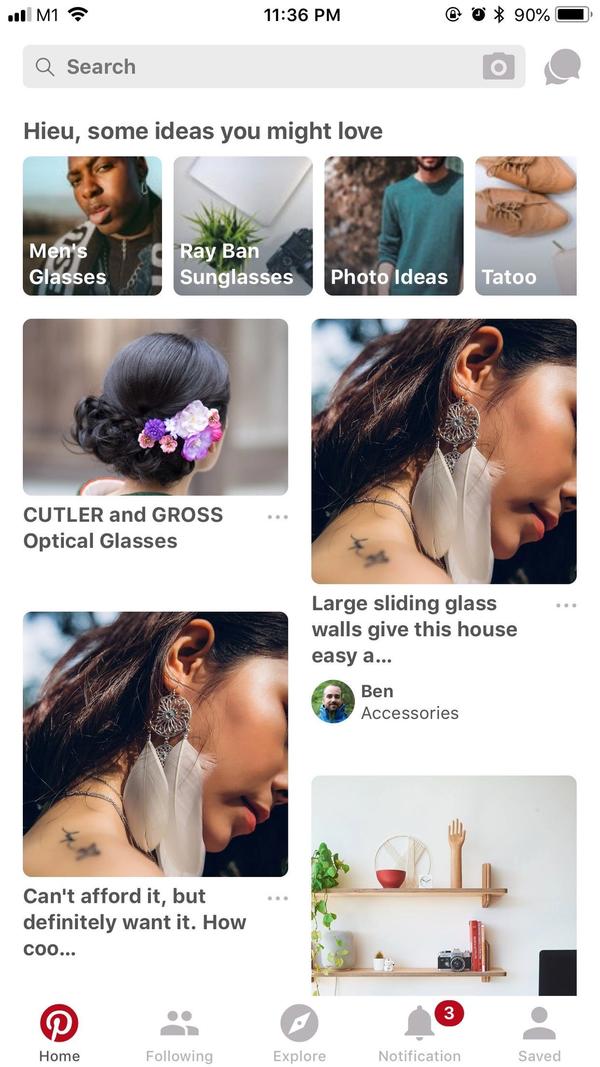Open the Tatoo idea tile

pos(526,226)
